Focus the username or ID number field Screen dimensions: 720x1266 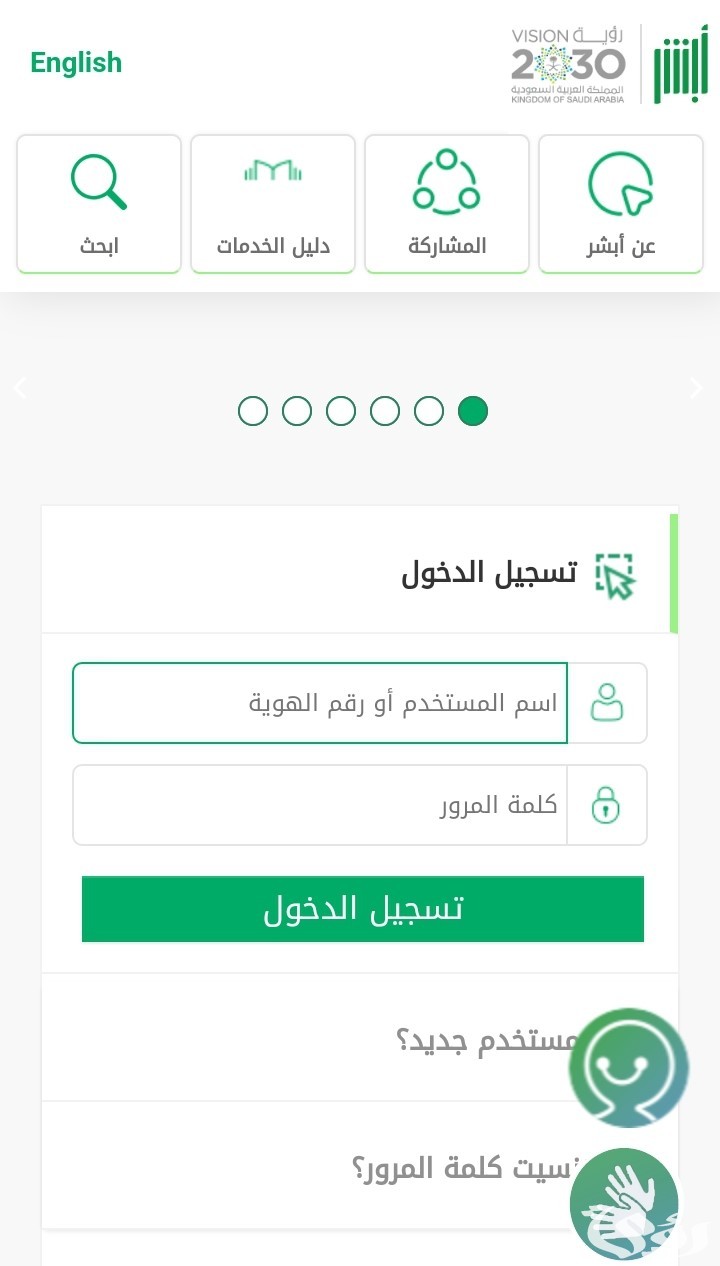(320, 703)
